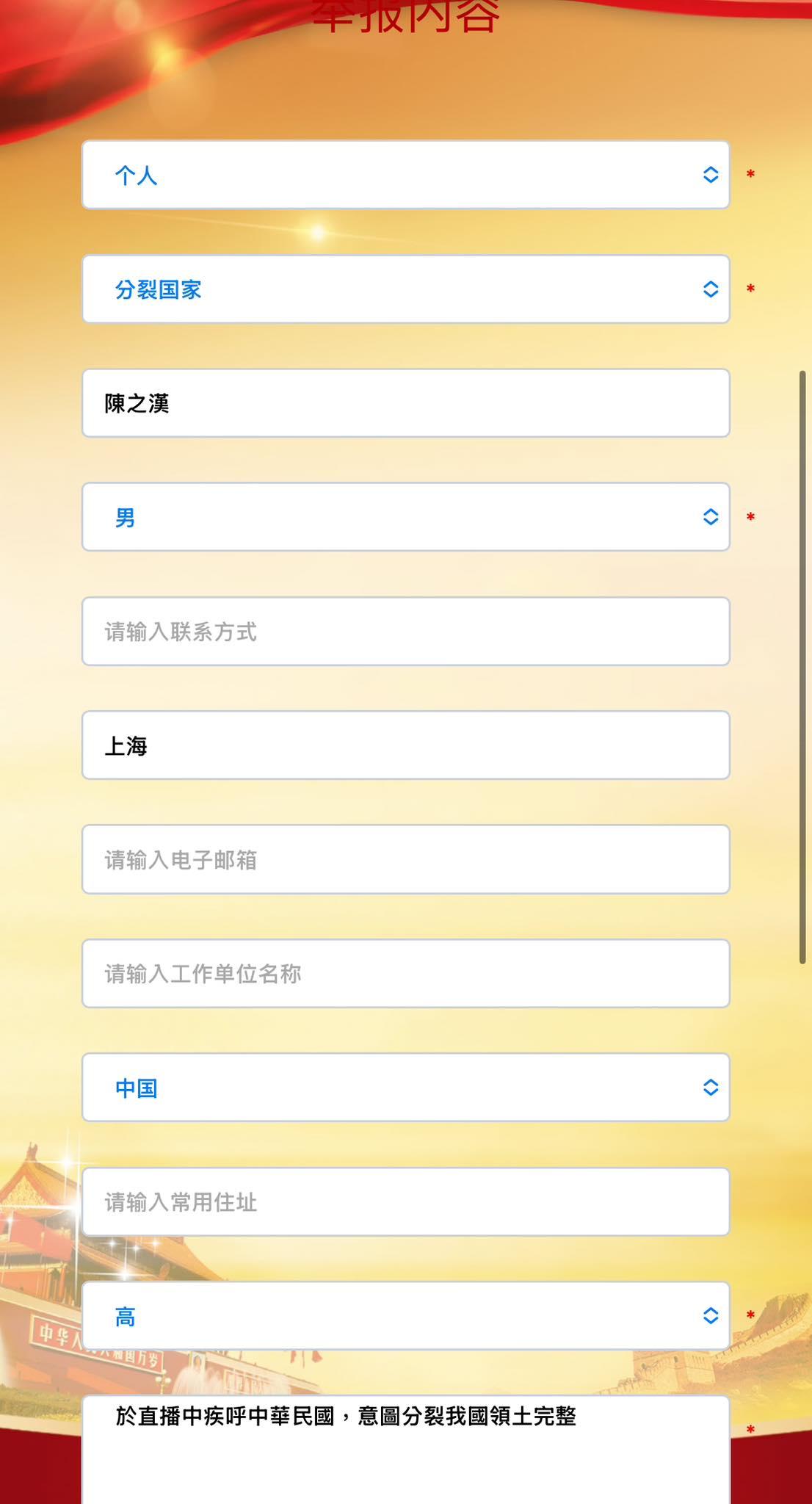Select the city field containing 上海
The width and height of the screenshot is (812, 1504).
(x=406, y=745)
